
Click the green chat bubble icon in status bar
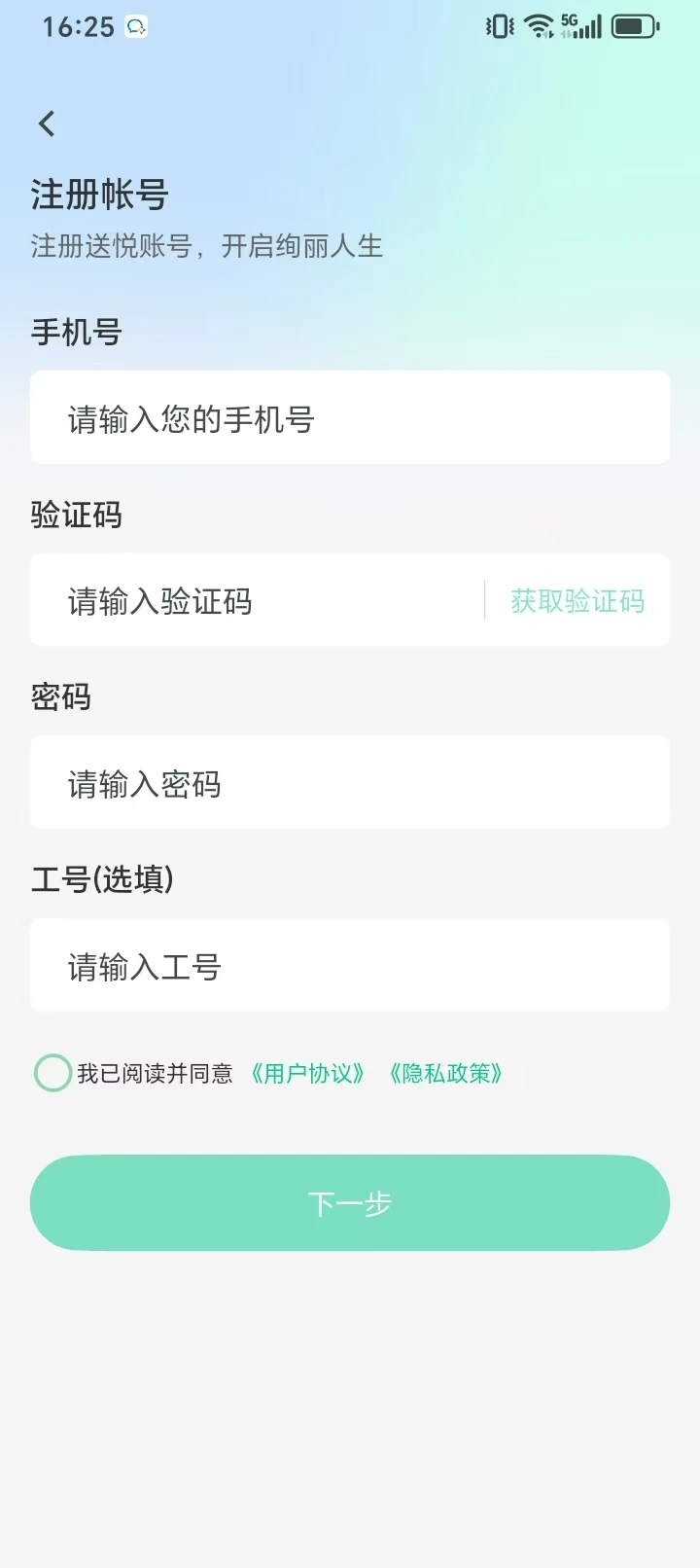pyautogui.click(x=135, y=26)
